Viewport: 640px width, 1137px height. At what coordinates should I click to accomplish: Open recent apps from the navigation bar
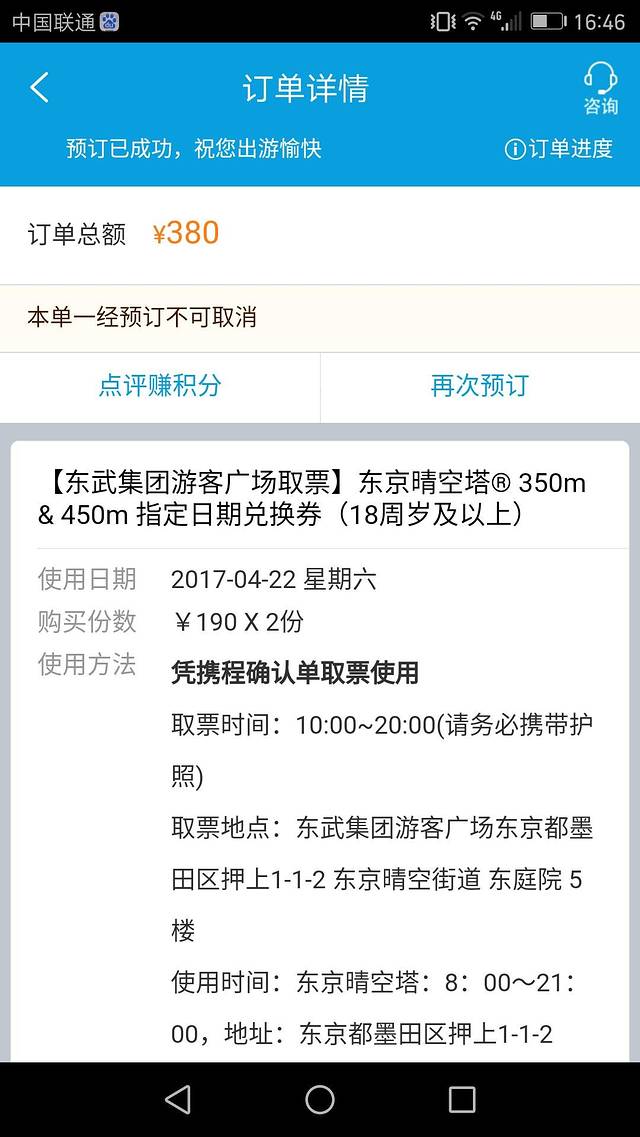[462, 1100]
